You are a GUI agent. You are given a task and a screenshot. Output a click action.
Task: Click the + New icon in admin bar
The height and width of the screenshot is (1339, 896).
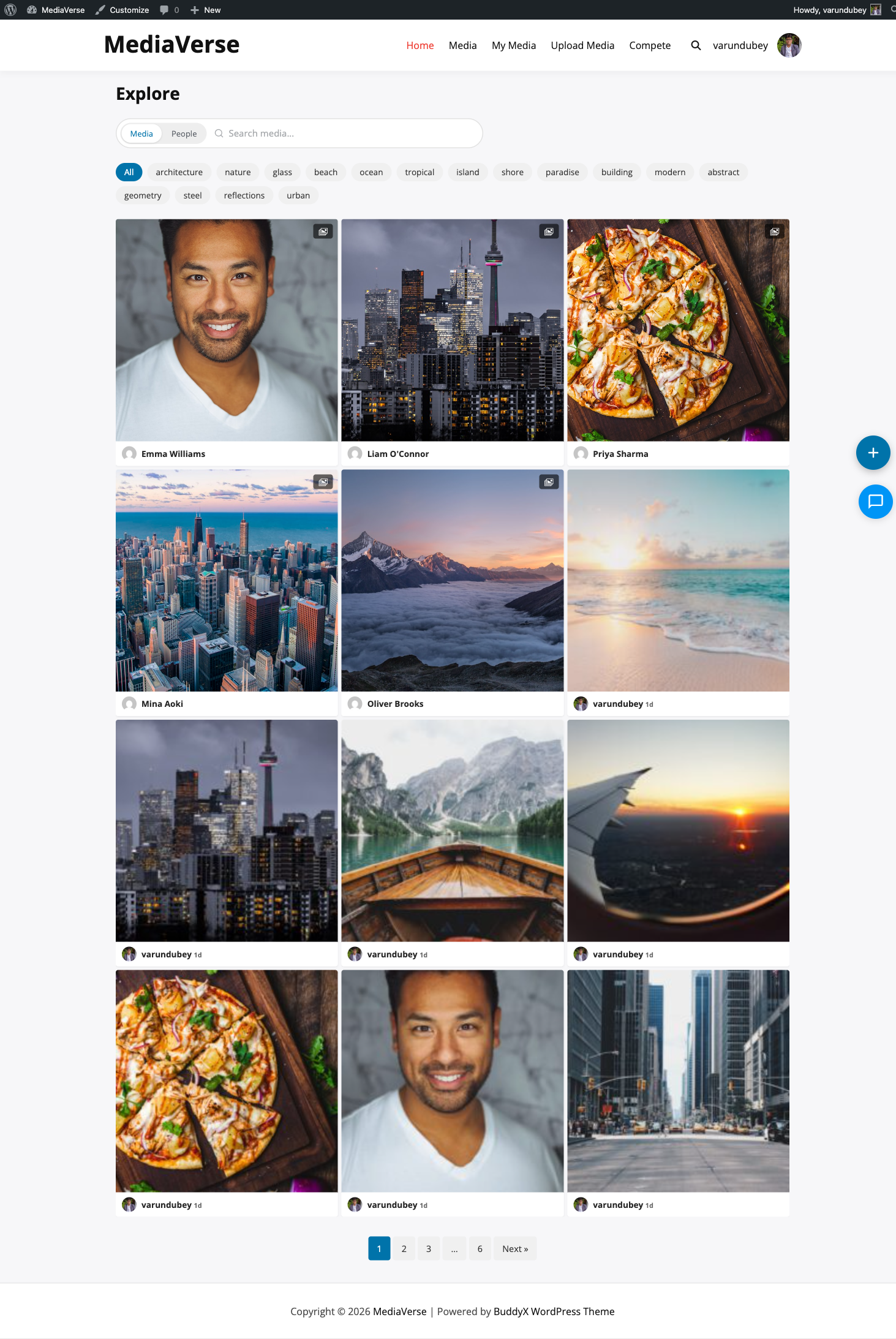(194, 10)
